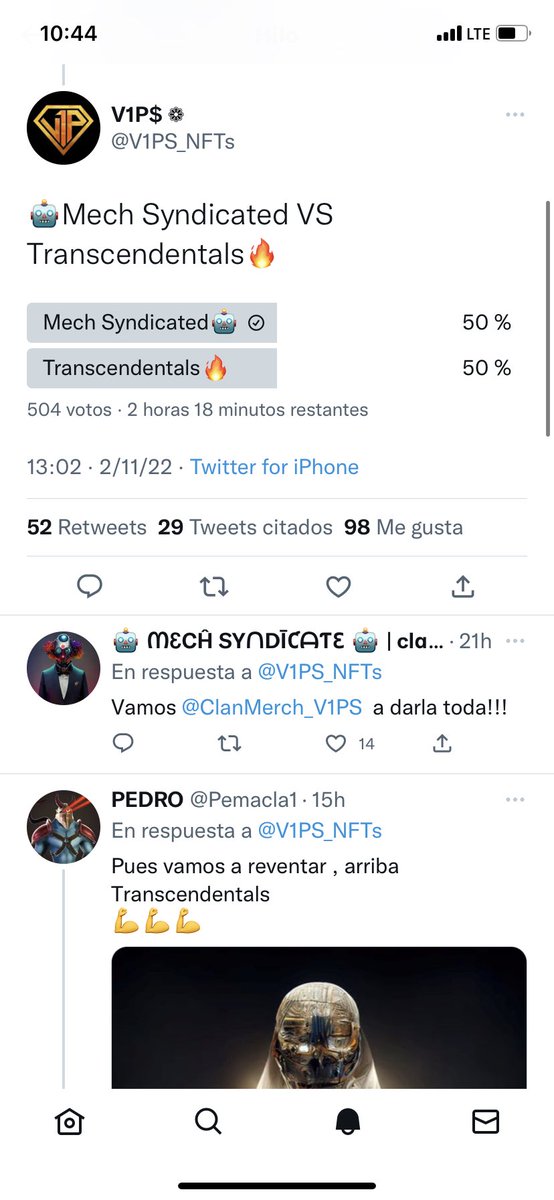Screen dimensions: 554x1200
Task: Open the overflow menu on V1P$ tweet
Action: (514, 115)
